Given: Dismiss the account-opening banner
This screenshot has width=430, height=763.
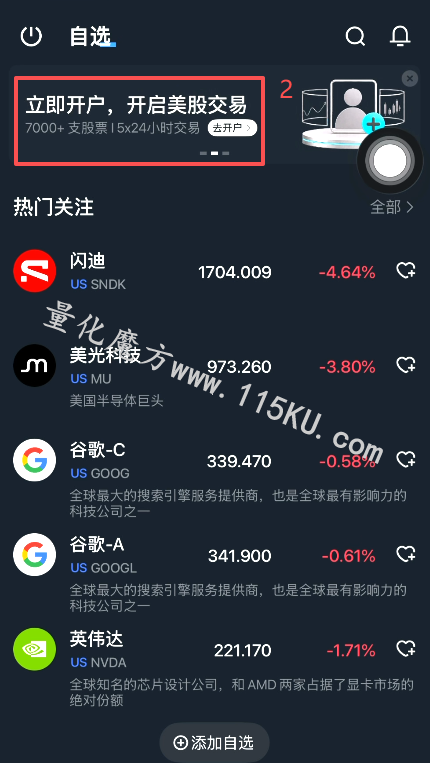Looking at the screenshot, I should [x=410, y=78].
